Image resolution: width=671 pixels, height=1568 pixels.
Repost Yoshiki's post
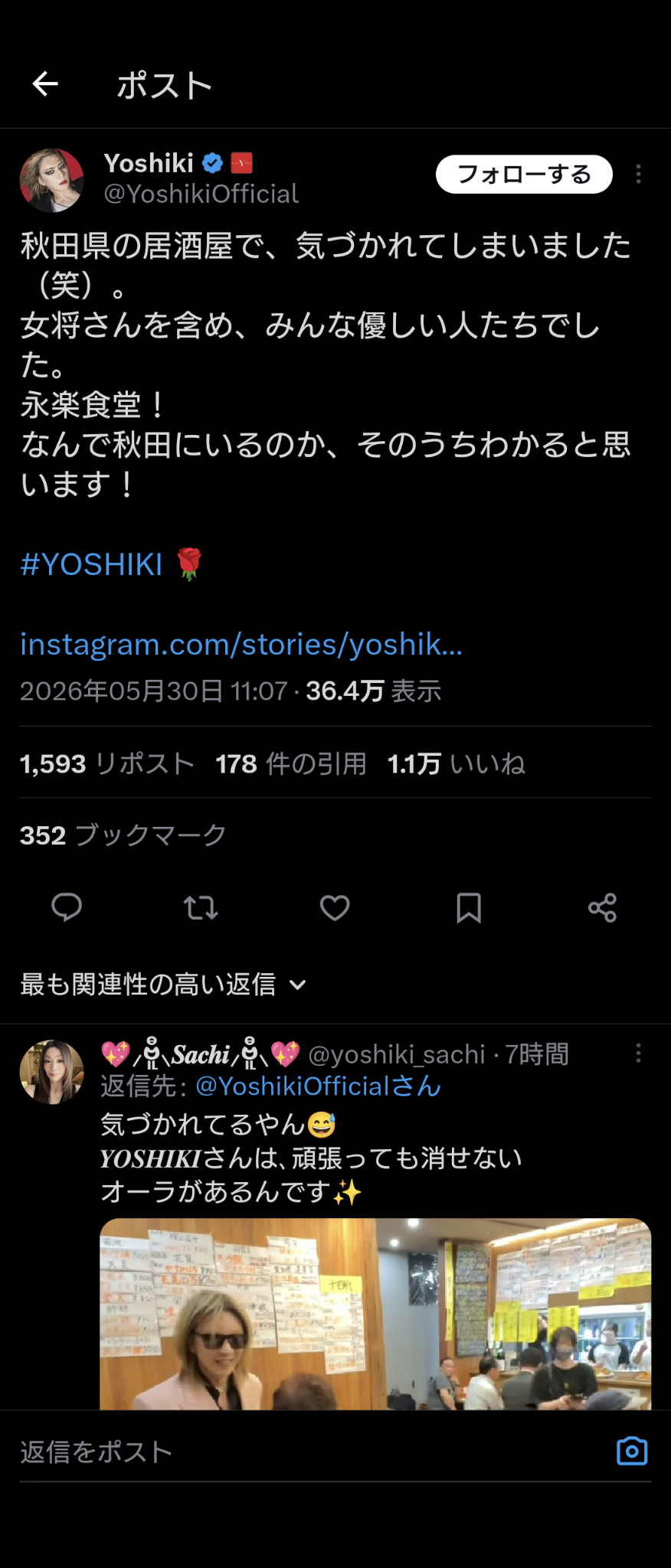click(201, 907)
